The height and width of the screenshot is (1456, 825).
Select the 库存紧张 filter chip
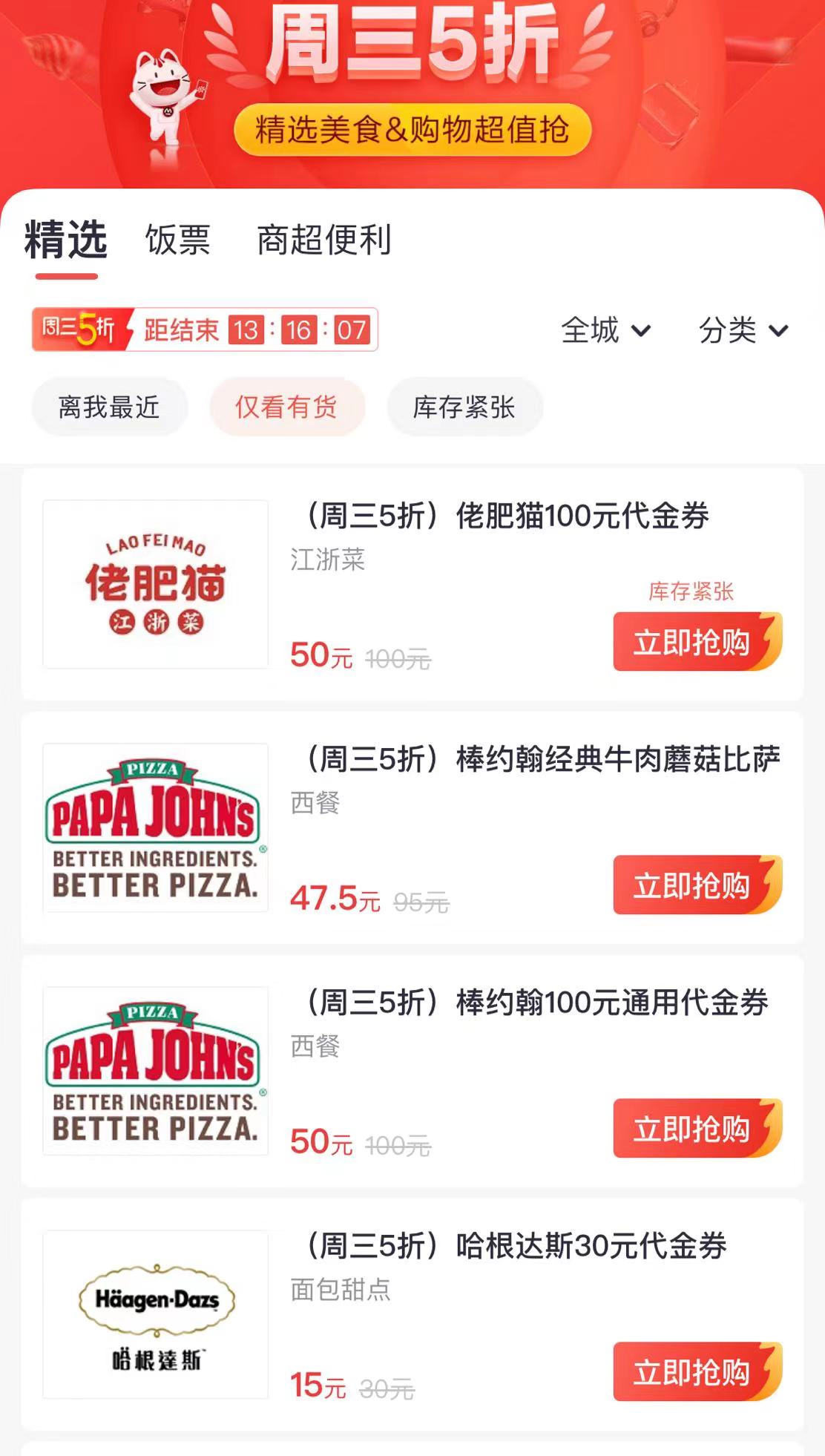464,407
